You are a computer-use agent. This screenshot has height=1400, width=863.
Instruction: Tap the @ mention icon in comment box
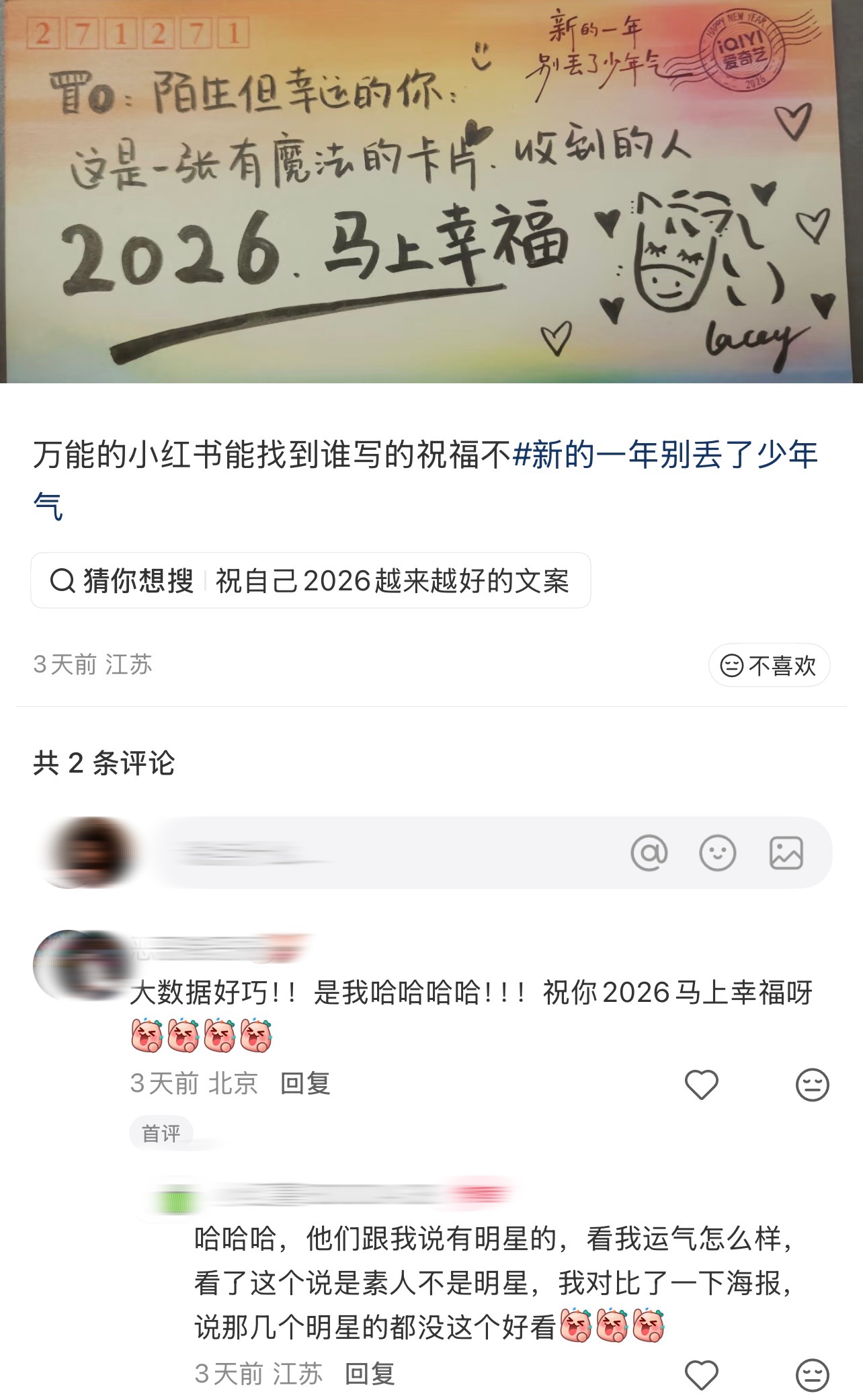(649, 853)
